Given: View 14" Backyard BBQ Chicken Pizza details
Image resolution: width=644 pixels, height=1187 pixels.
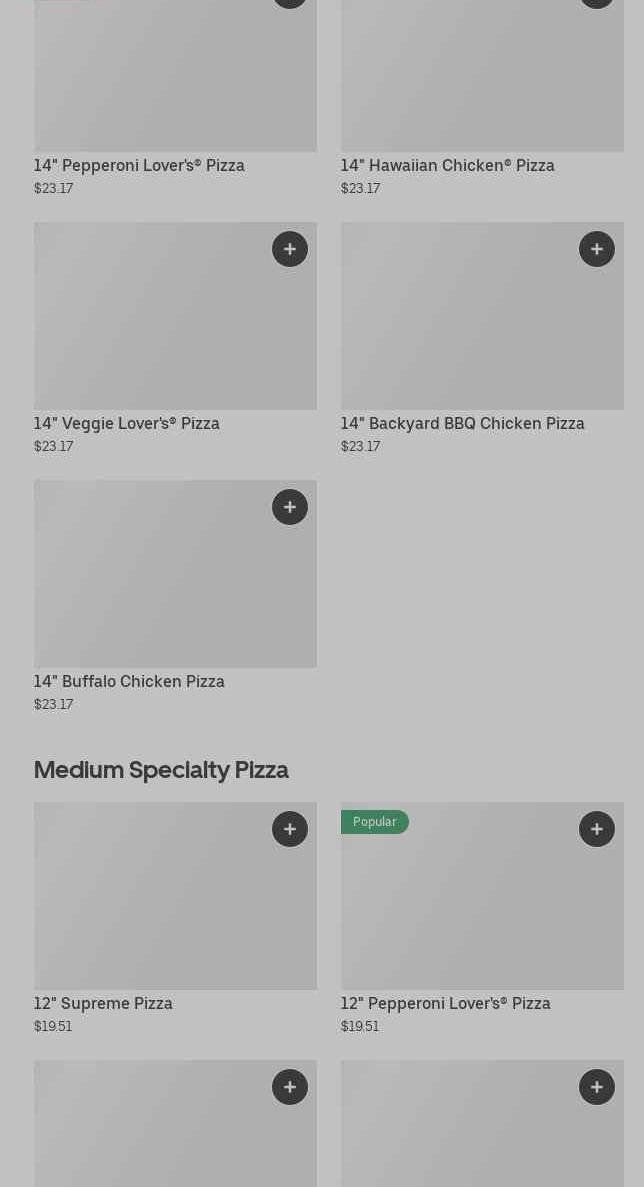Looking at the screenshot, I should 462,424.
